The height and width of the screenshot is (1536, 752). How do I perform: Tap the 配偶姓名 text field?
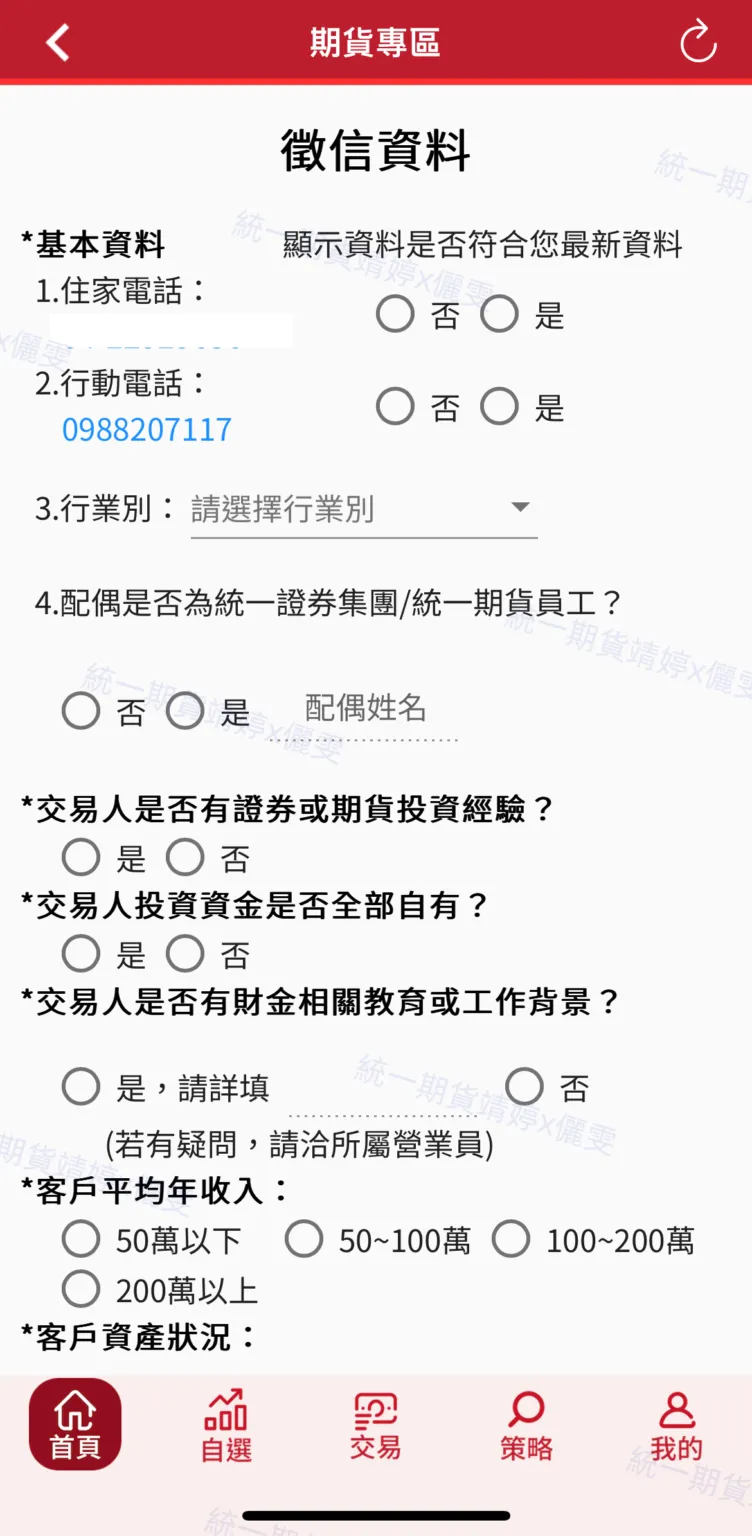click(365, 709)
